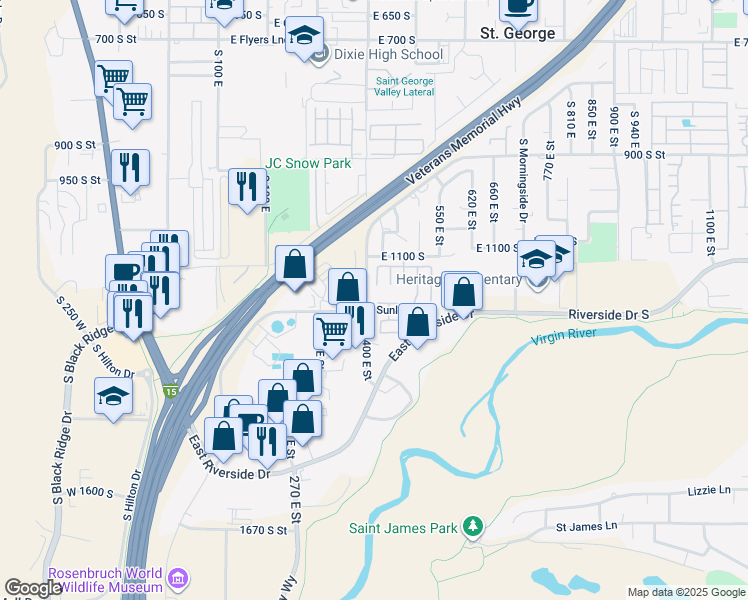Open the shopping bag marker over Heritage Elementary label
Viewport: 748px width, 600px height.
pos(463,292)
